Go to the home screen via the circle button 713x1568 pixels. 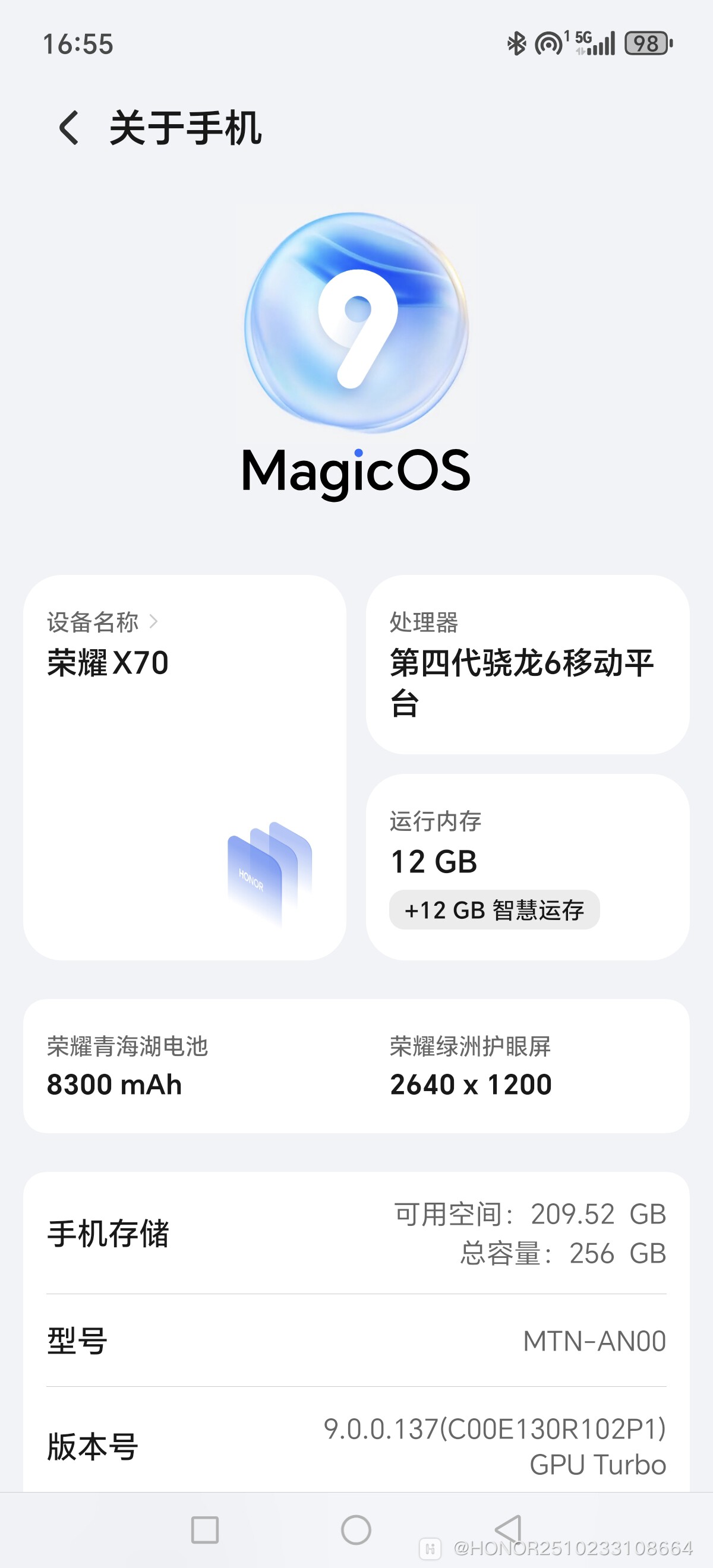(x=356, y=1529)
